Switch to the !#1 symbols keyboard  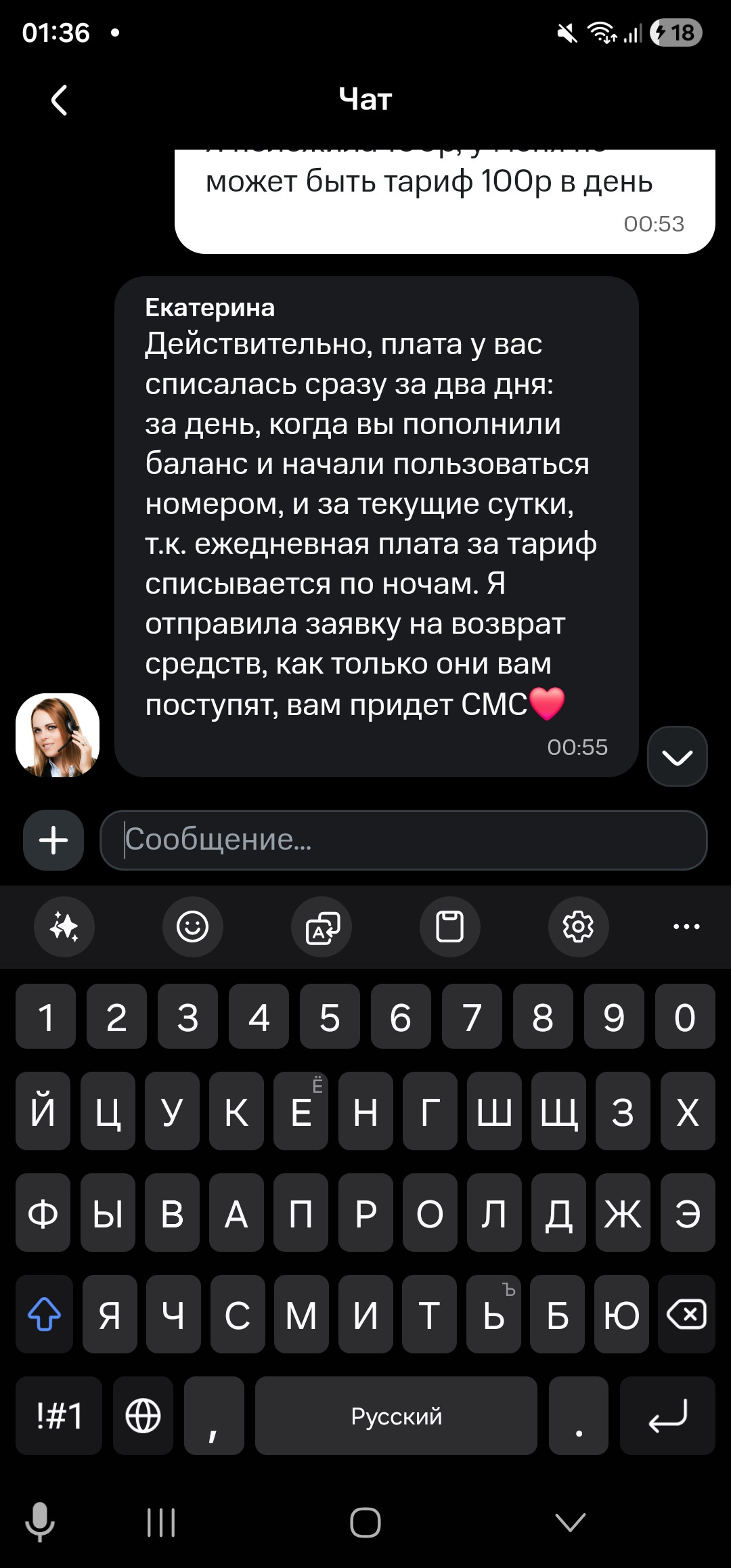click(59, 1416)
